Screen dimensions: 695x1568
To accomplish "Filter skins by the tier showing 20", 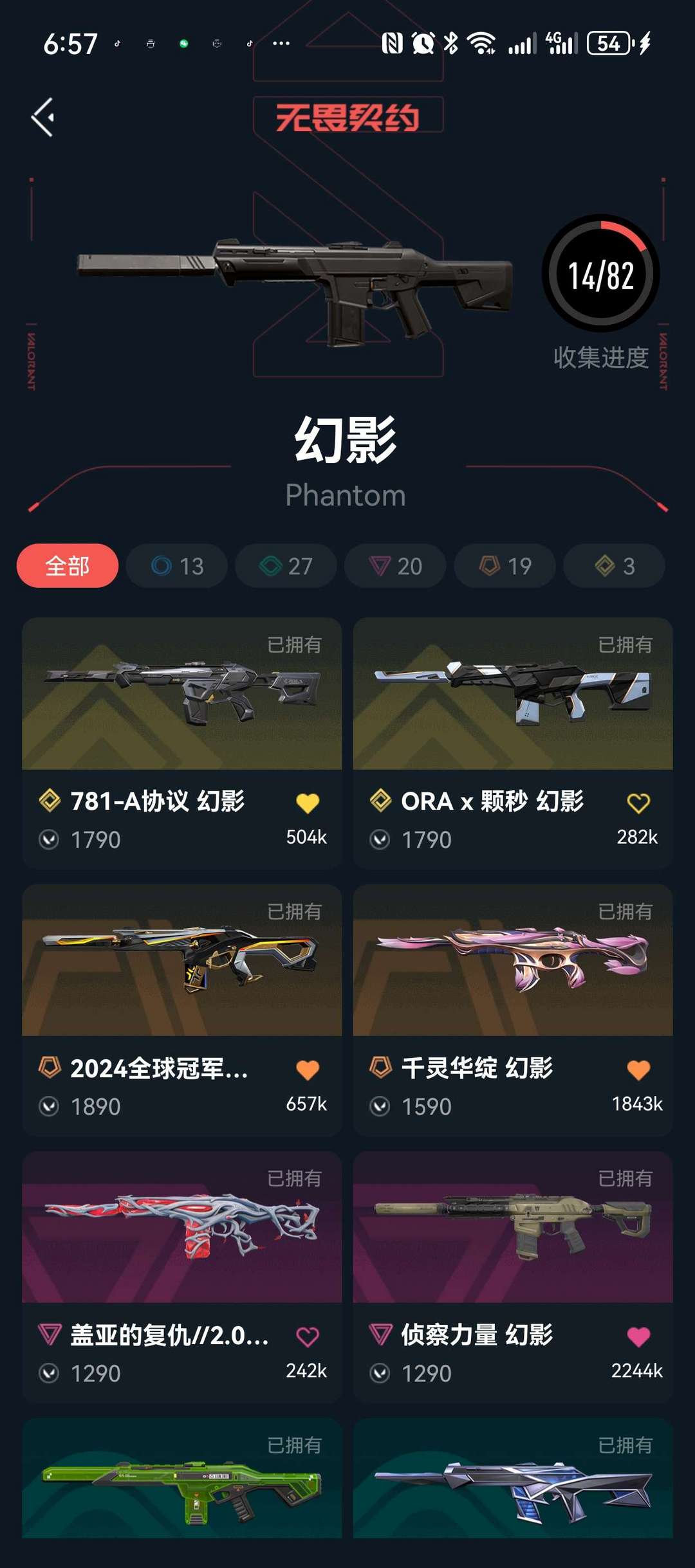I will 395,566.
